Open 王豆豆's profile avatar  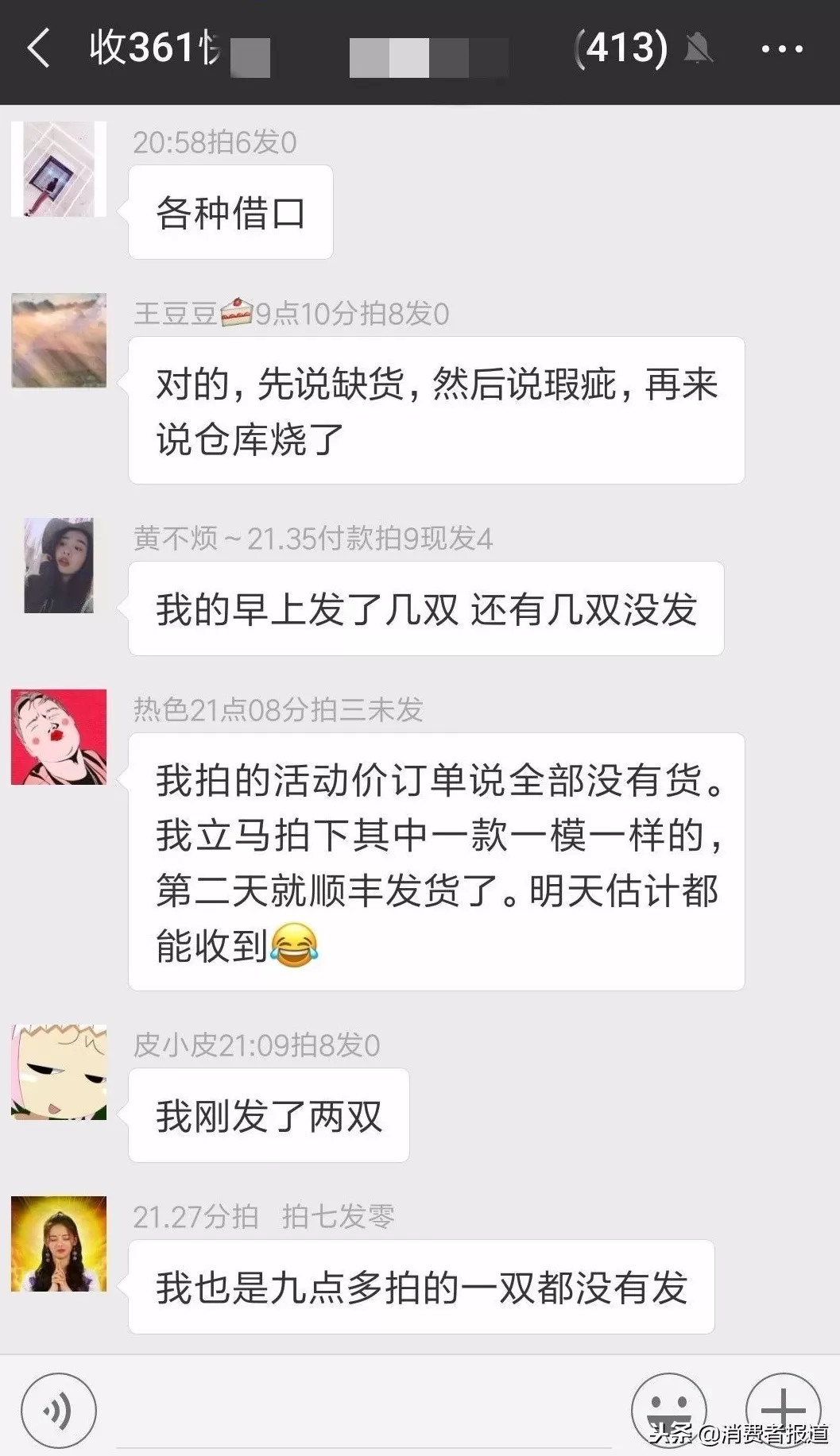tap(59, 341)
